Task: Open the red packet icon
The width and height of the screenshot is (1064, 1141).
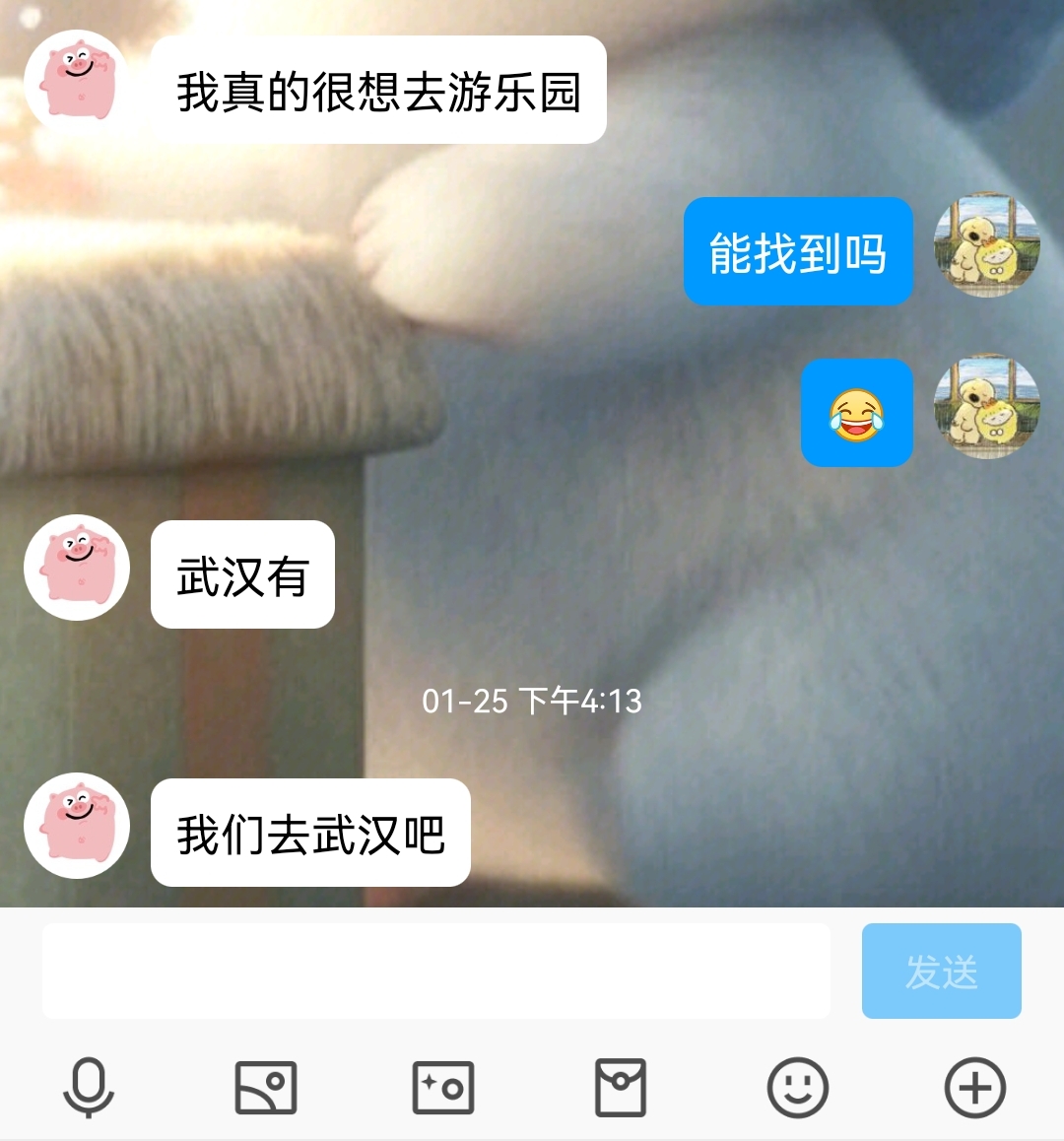Action: tap(621, 1088)
